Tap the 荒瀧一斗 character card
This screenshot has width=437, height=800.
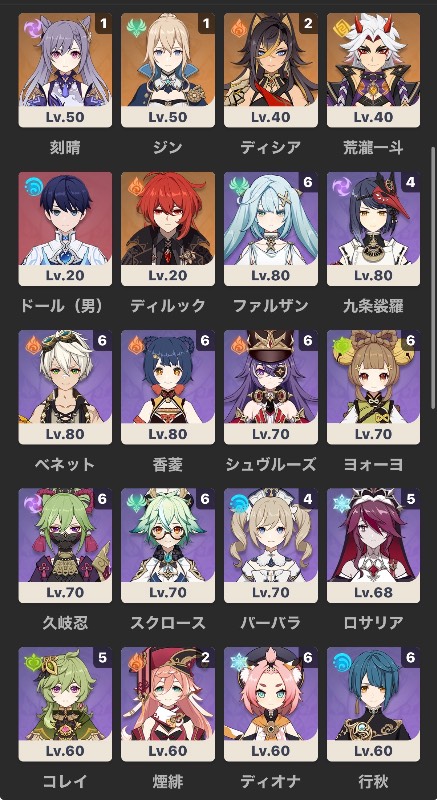(x=373, y=70)
